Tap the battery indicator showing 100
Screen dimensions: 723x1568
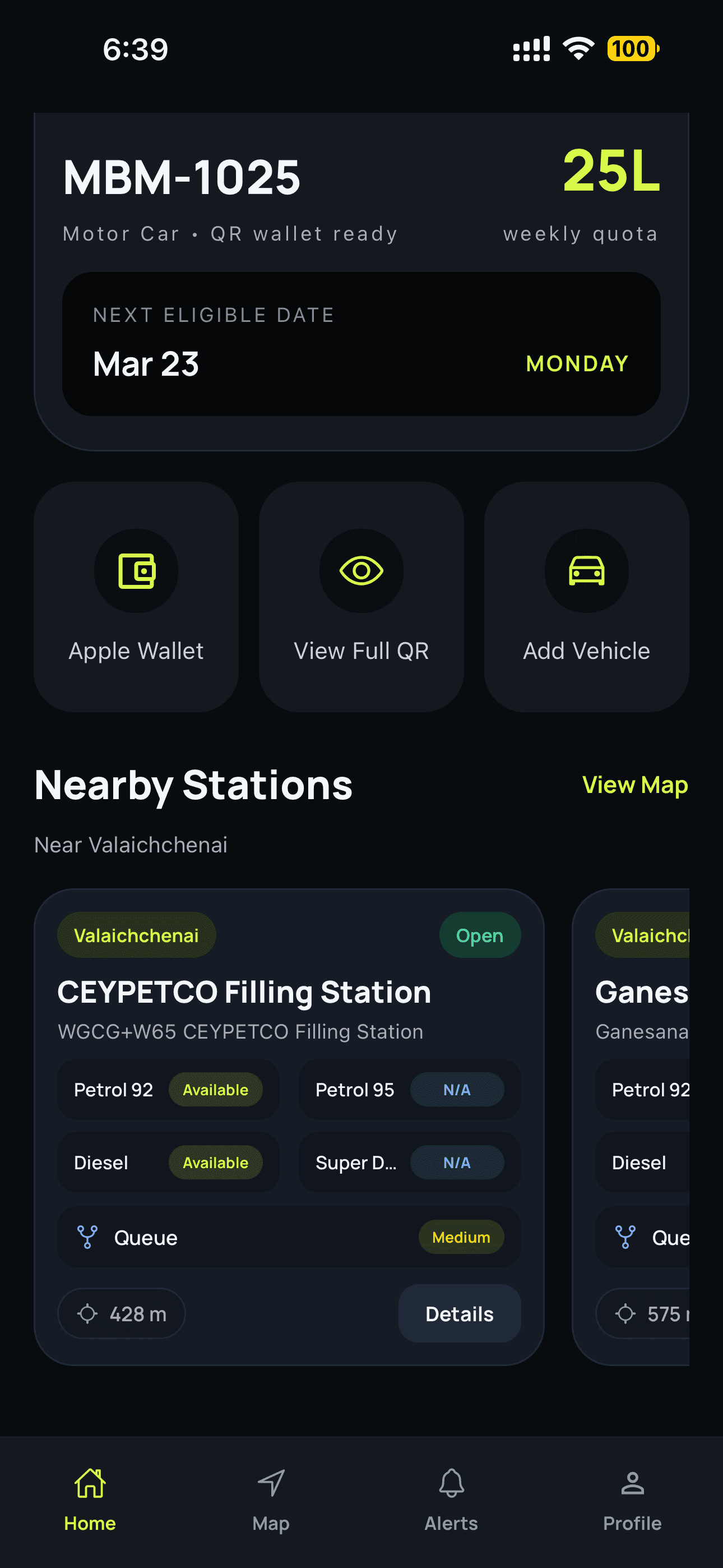point(631,49)
